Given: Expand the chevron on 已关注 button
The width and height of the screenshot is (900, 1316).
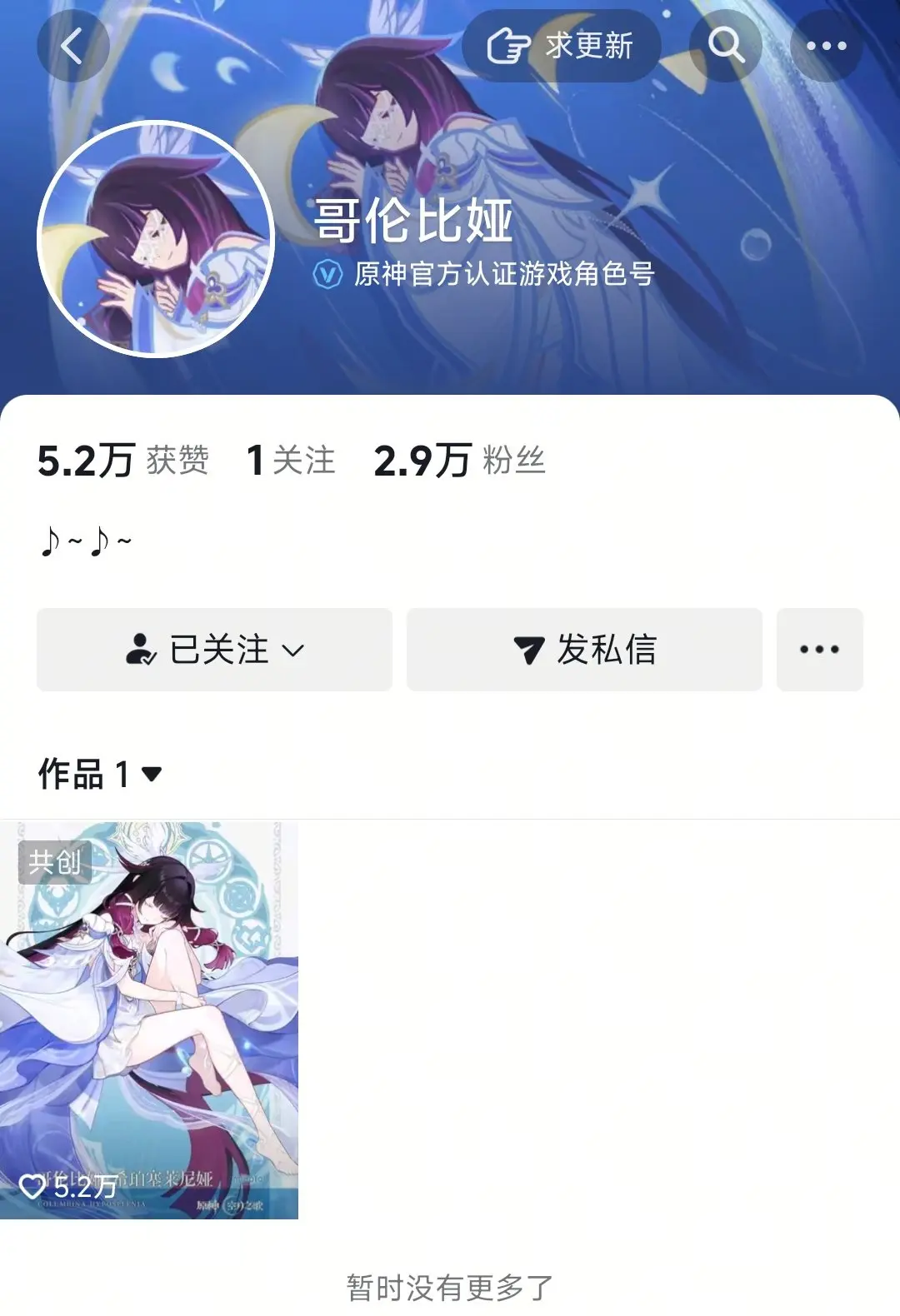Looking at the screenshot, I should (x=292, y=650).
